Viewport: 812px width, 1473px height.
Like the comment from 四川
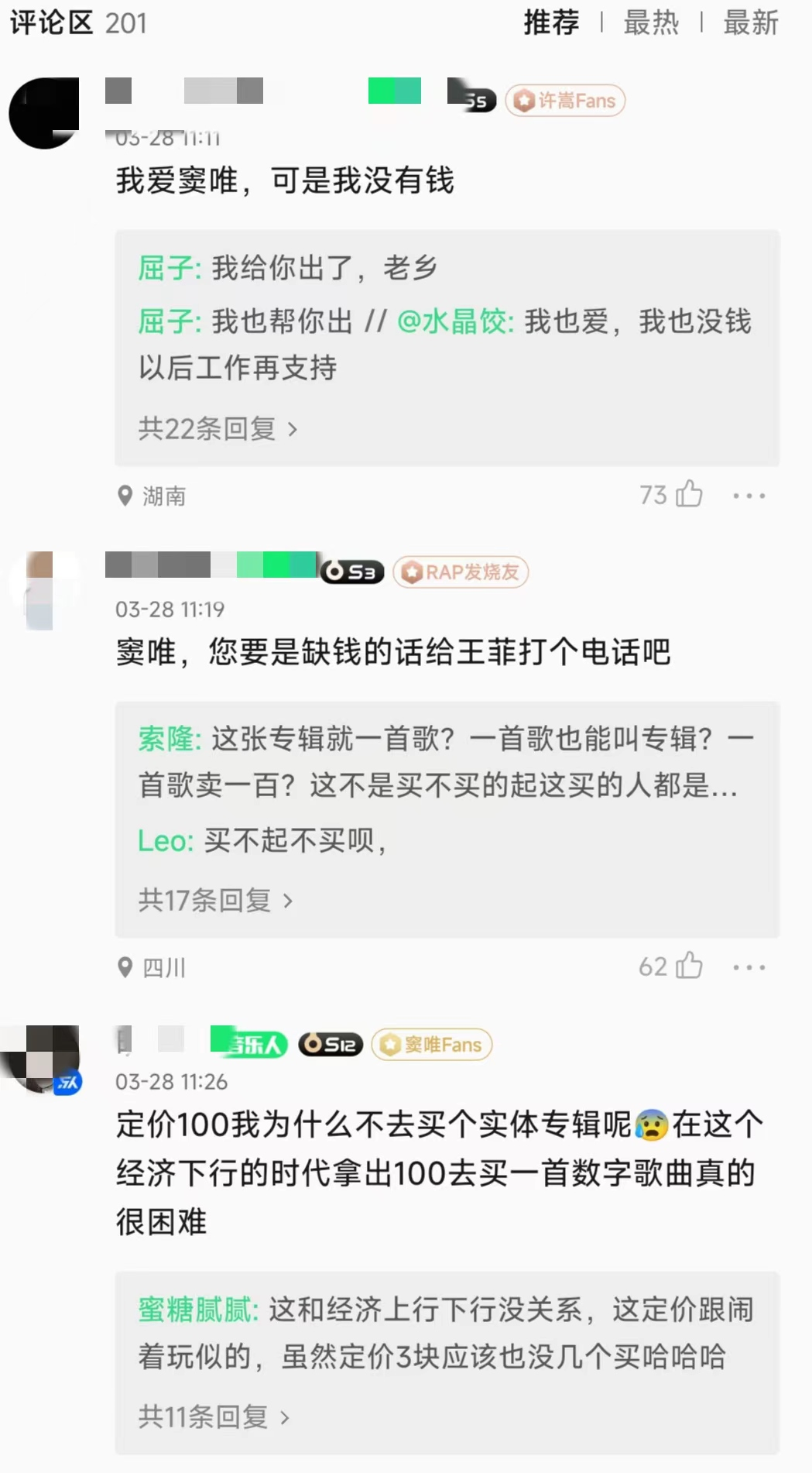pos(688,966)
